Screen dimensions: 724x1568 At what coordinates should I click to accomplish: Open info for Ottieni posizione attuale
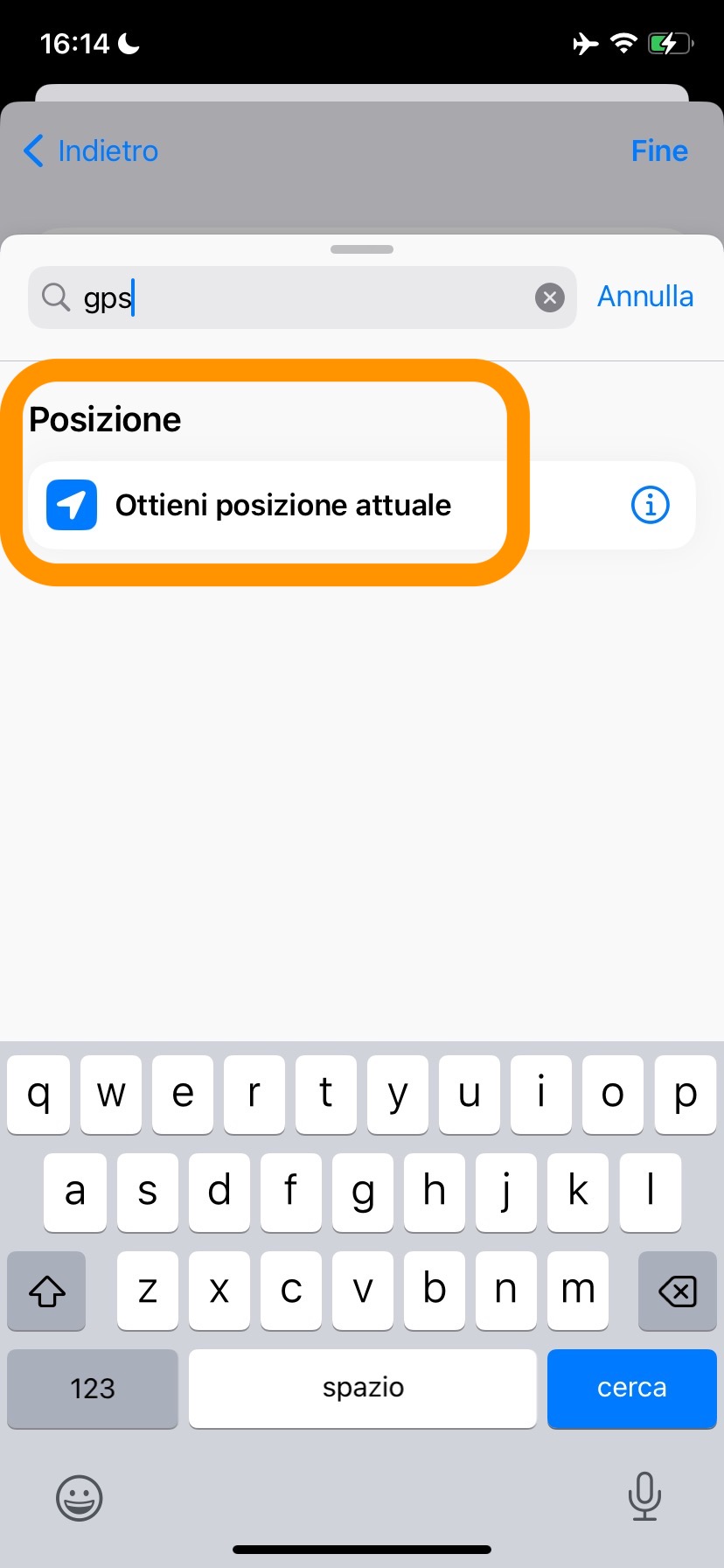pos(650,506)
